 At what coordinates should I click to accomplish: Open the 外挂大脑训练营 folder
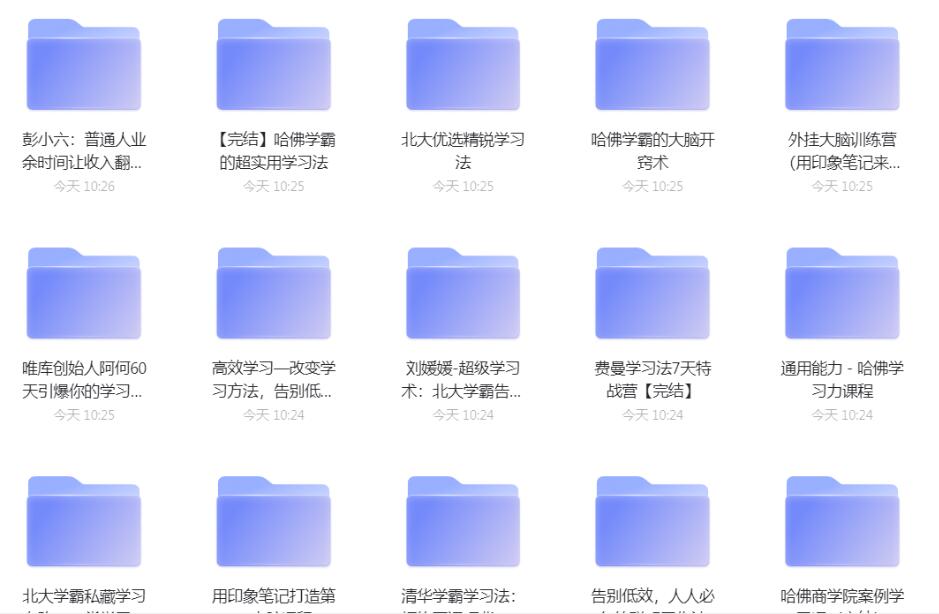pos(842,66)
